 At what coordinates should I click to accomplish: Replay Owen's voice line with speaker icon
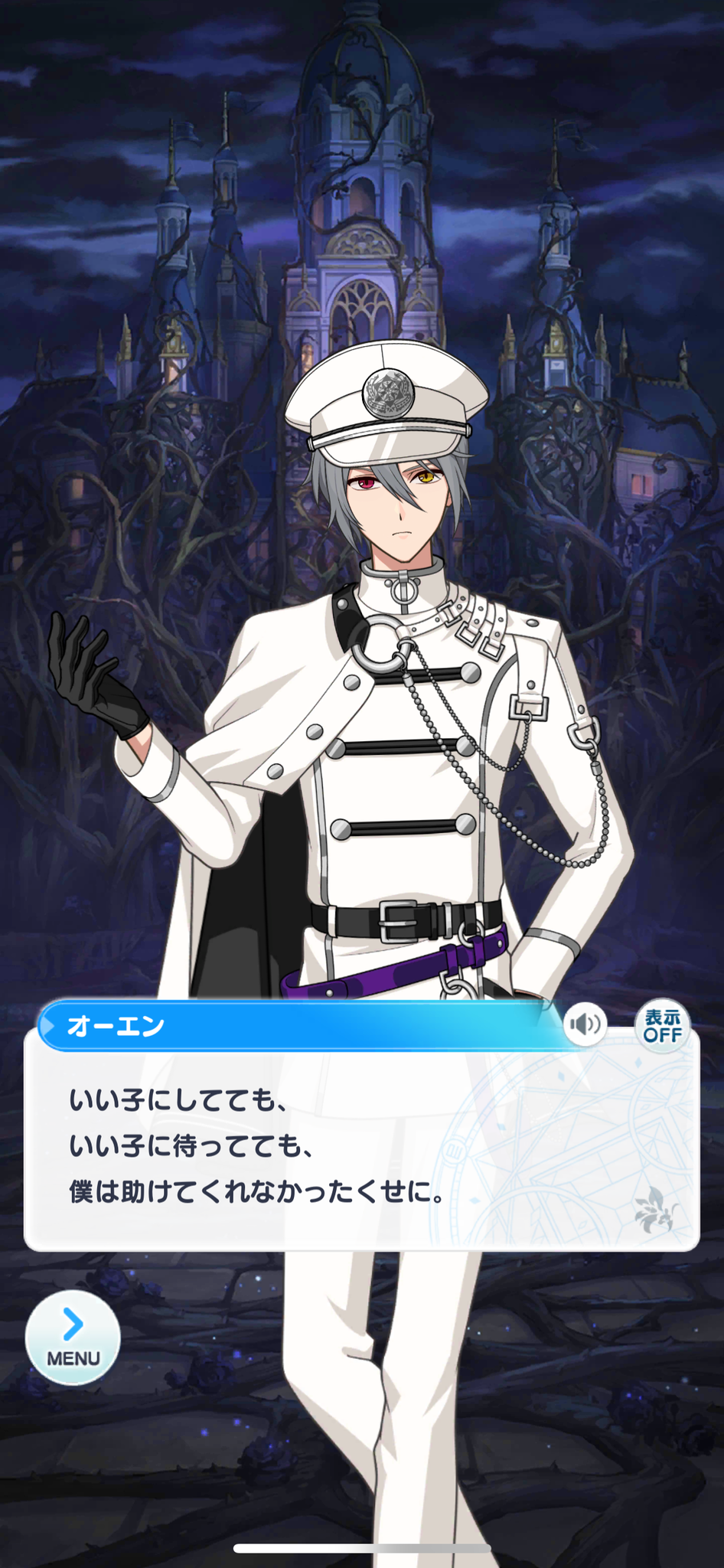pyautogui.click(x=585, y=1024)
